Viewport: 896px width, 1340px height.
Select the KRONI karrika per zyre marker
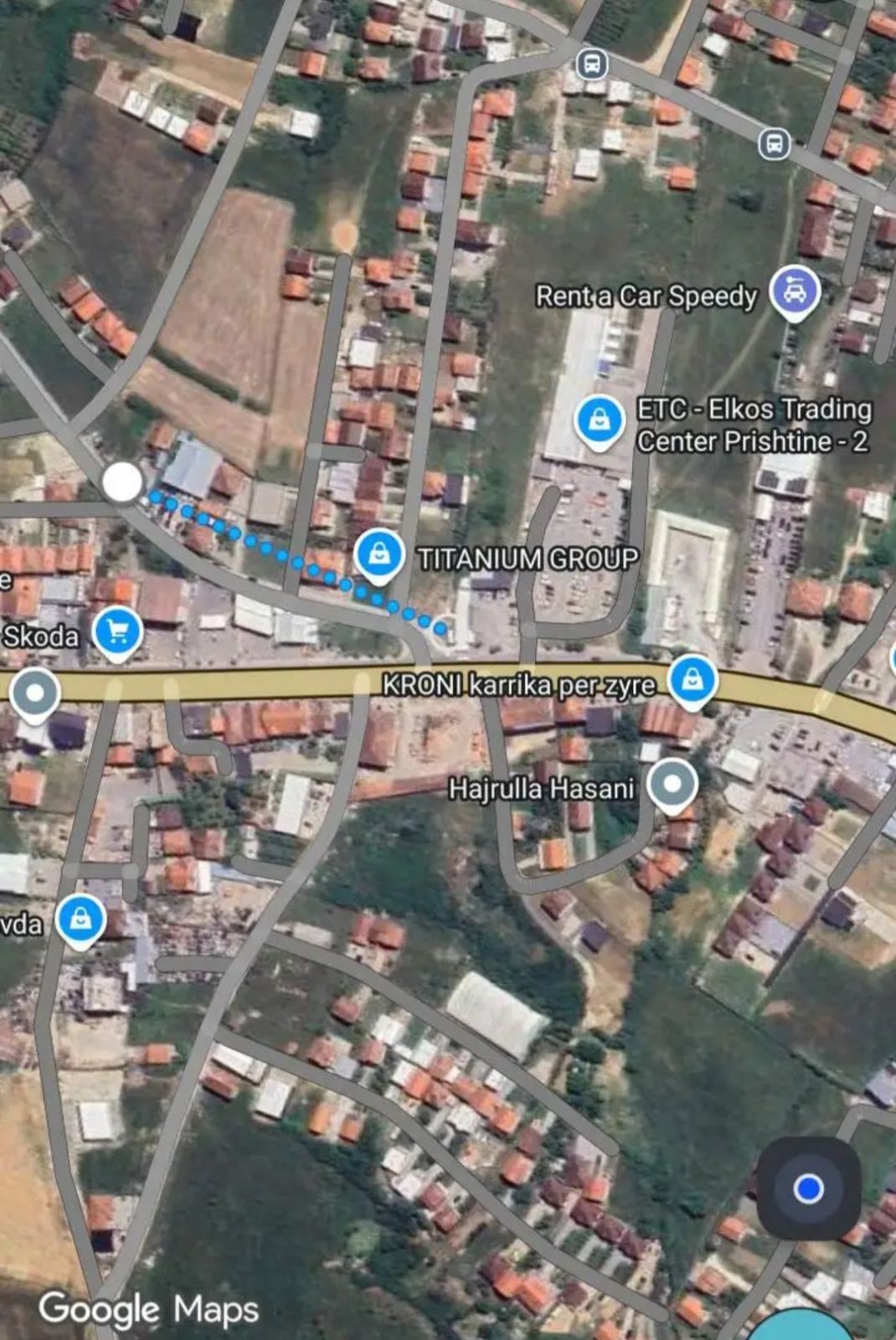pos(693,679)
